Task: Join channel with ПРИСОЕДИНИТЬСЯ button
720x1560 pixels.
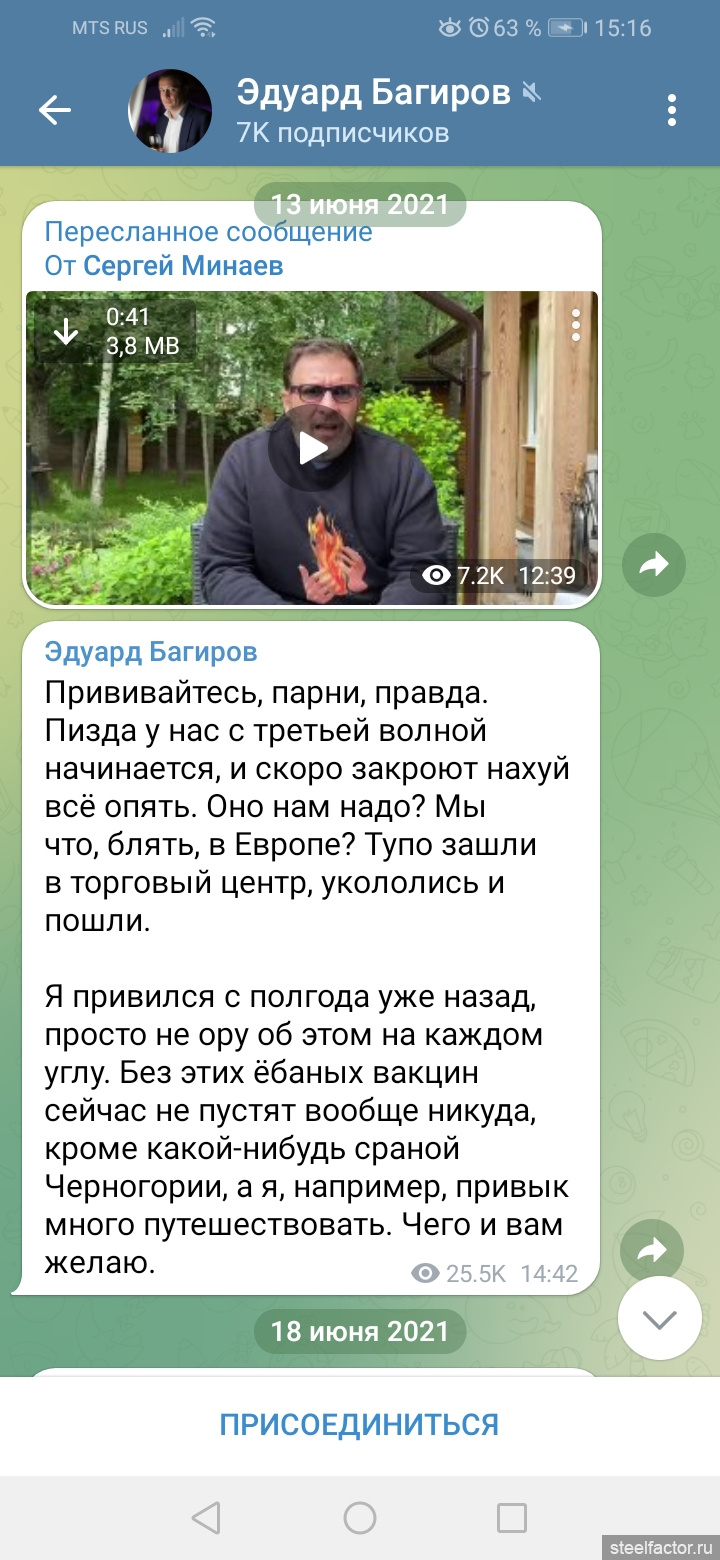Action: [360, 1424]
